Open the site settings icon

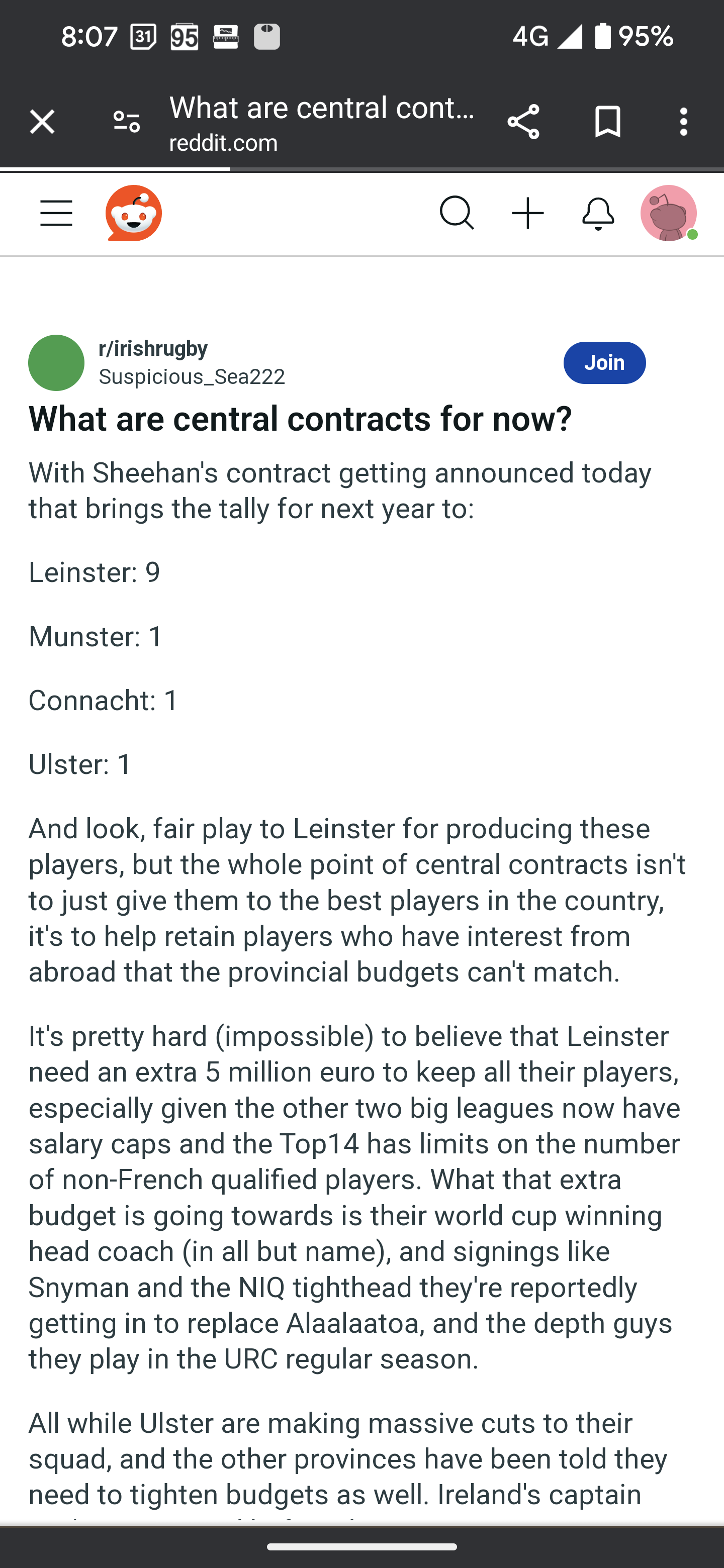coord(127,122)
